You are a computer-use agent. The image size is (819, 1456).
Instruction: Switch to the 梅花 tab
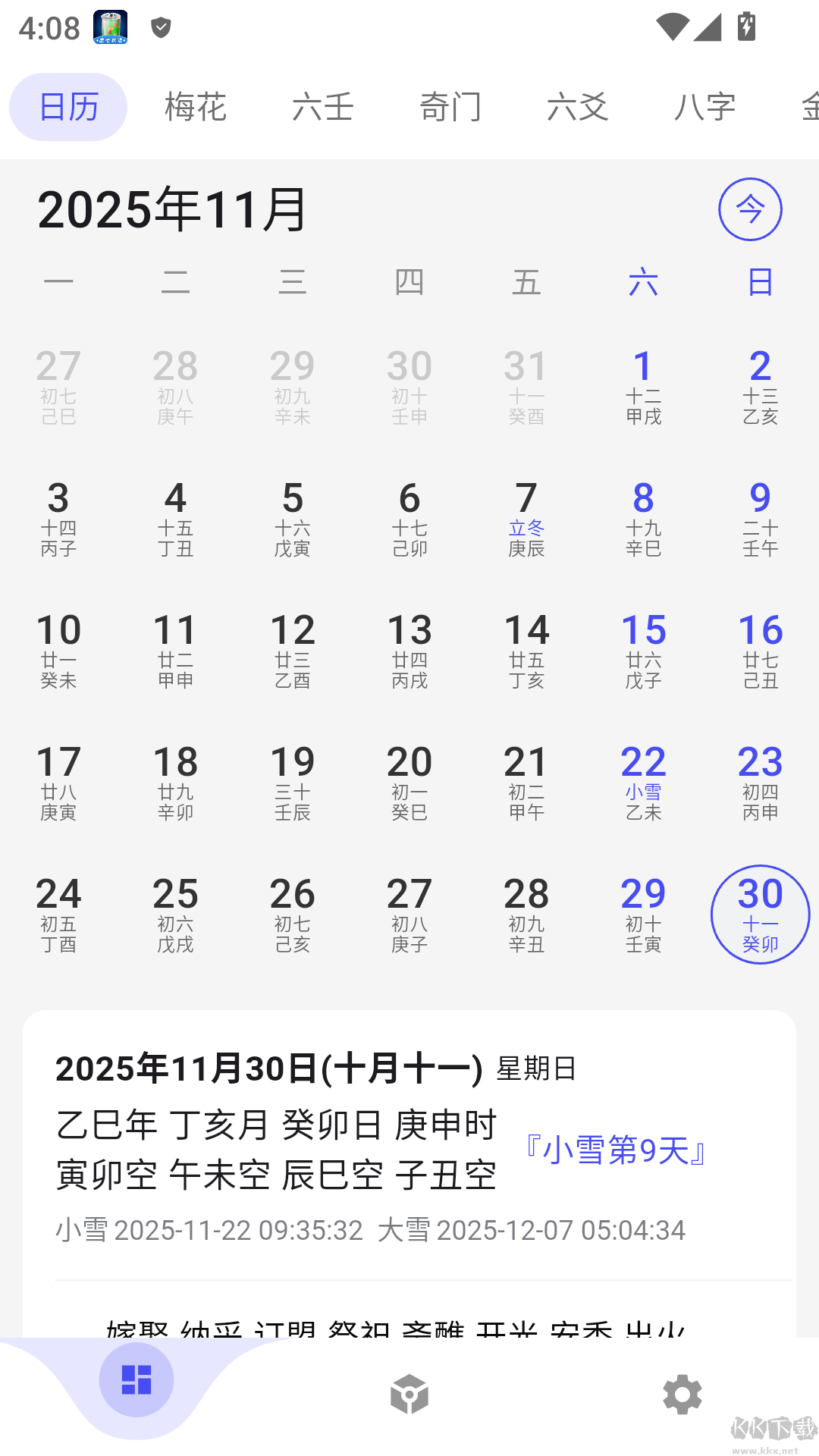(195, 106)
